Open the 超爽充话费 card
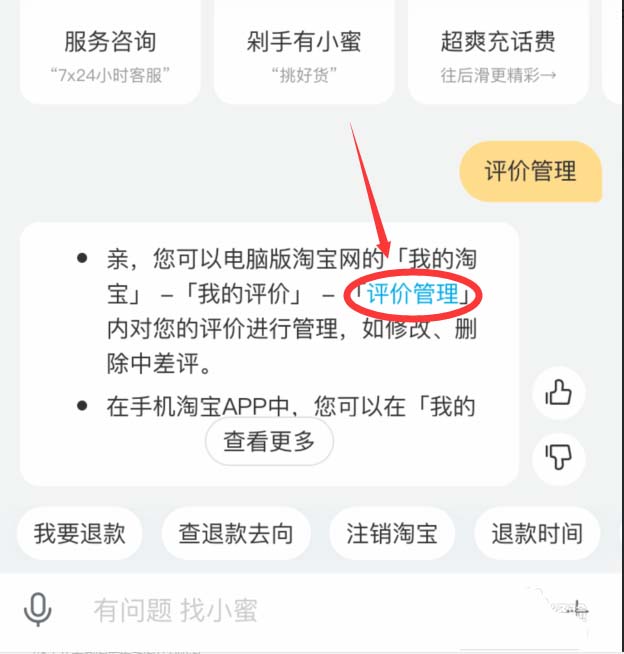Screen dimensions: 624x654 pos(498,50)
